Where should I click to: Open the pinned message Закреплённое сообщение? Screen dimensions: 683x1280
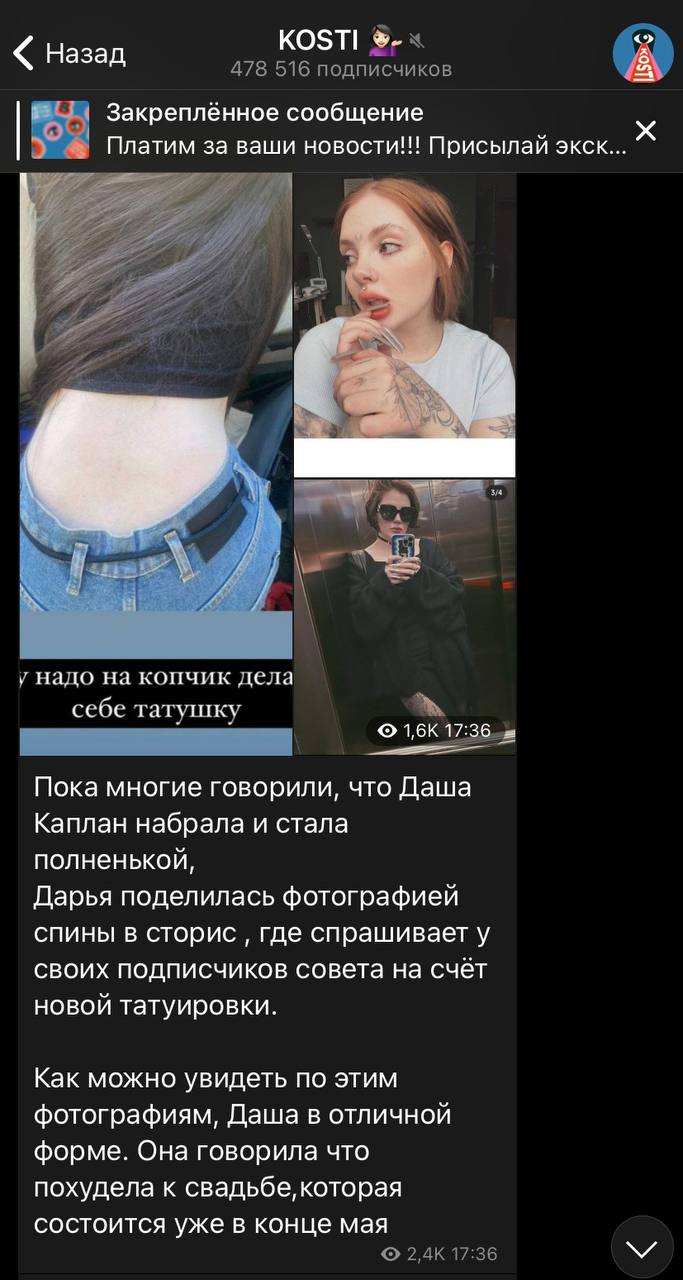(330, 130)
